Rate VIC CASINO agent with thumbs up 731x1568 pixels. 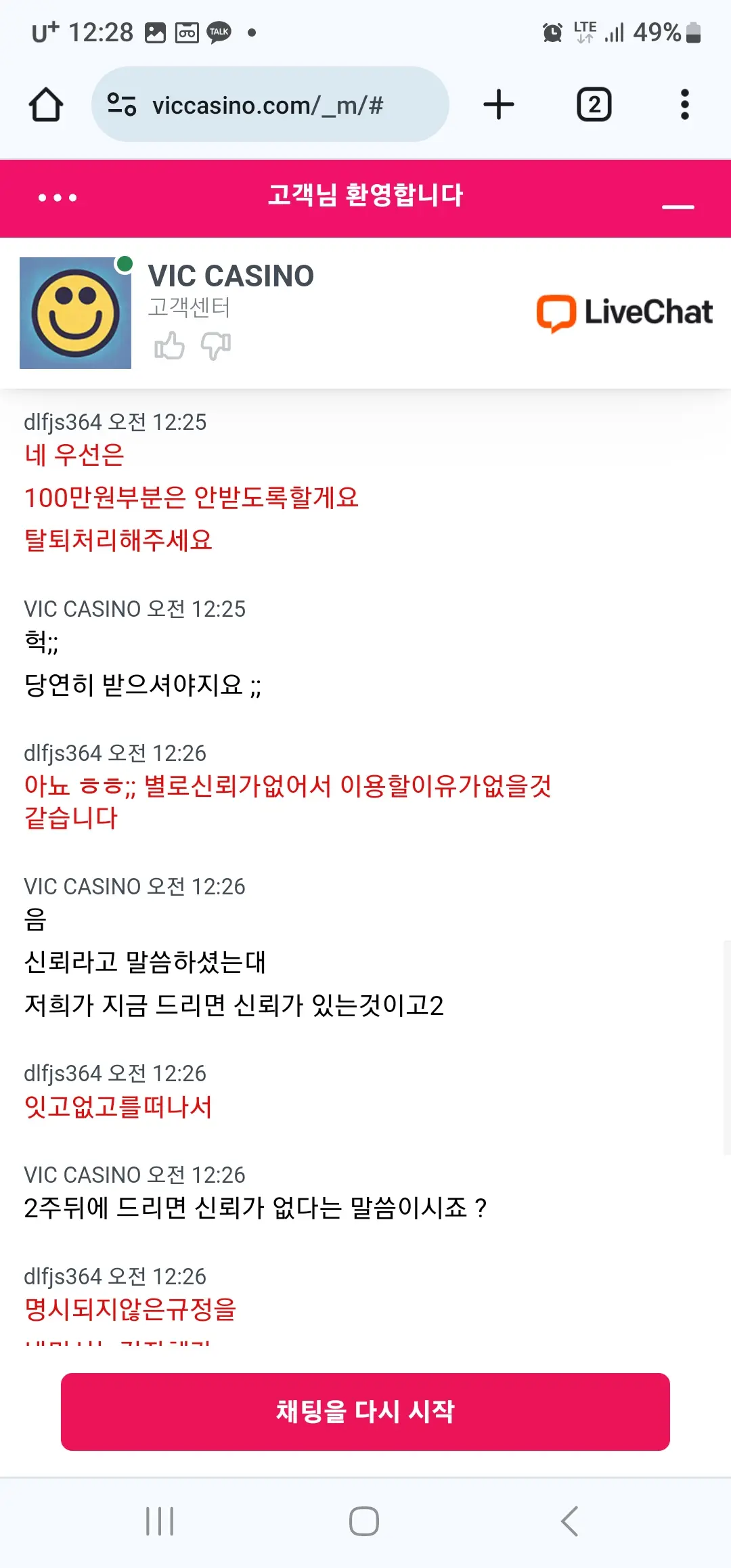pyautogui.click(x=169, y=345)
